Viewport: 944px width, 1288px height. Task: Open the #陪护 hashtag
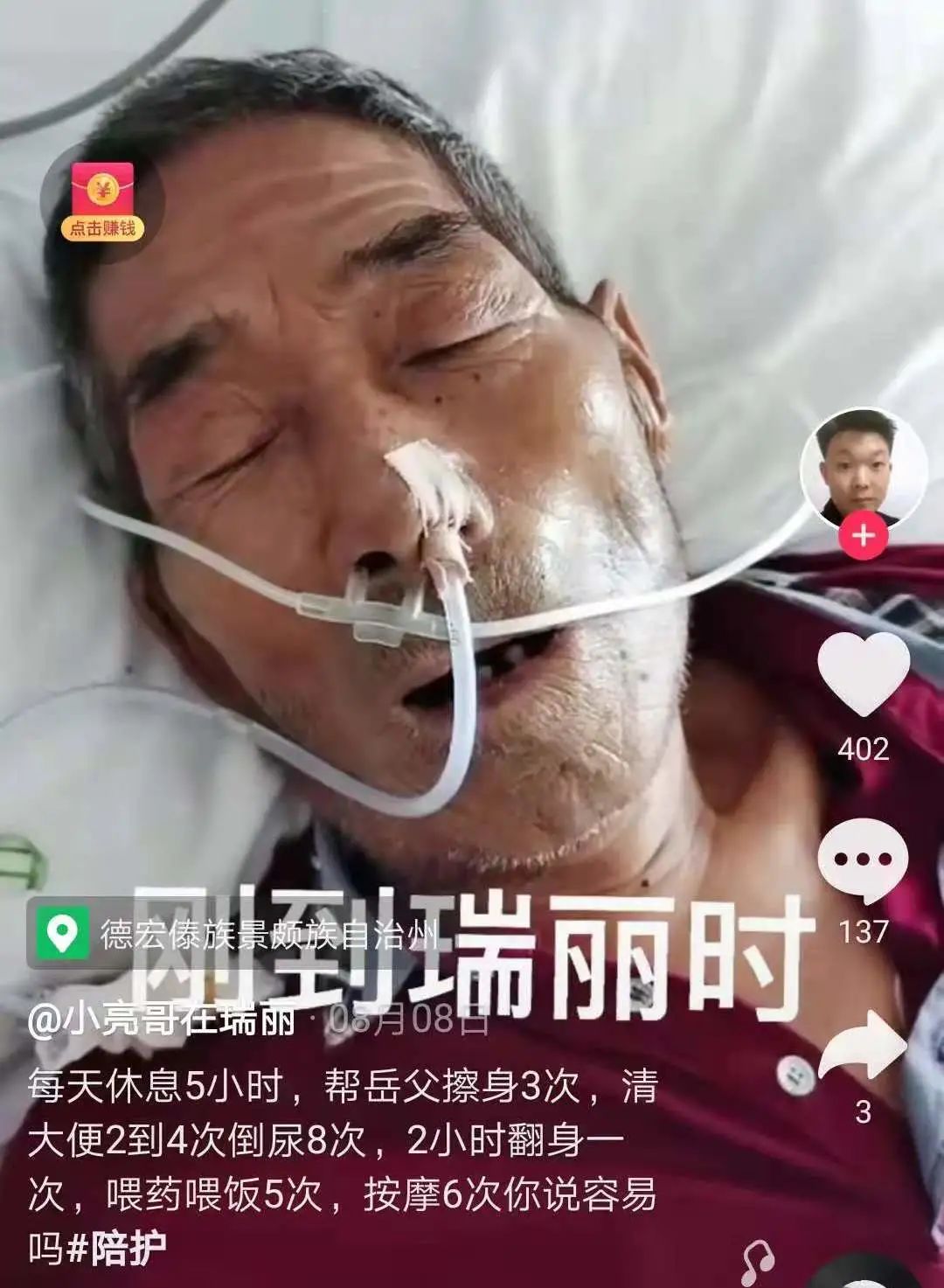[117, 1249]
